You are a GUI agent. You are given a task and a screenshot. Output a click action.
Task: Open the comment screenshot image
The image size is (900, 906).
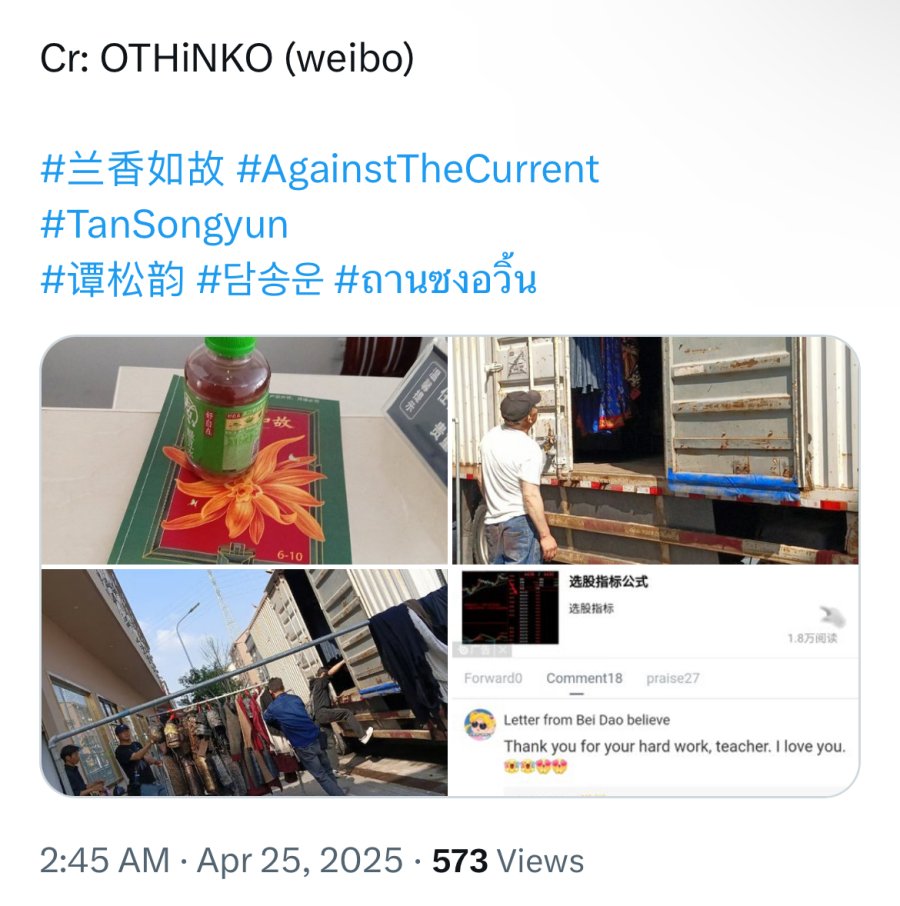[x=655, y=682]
